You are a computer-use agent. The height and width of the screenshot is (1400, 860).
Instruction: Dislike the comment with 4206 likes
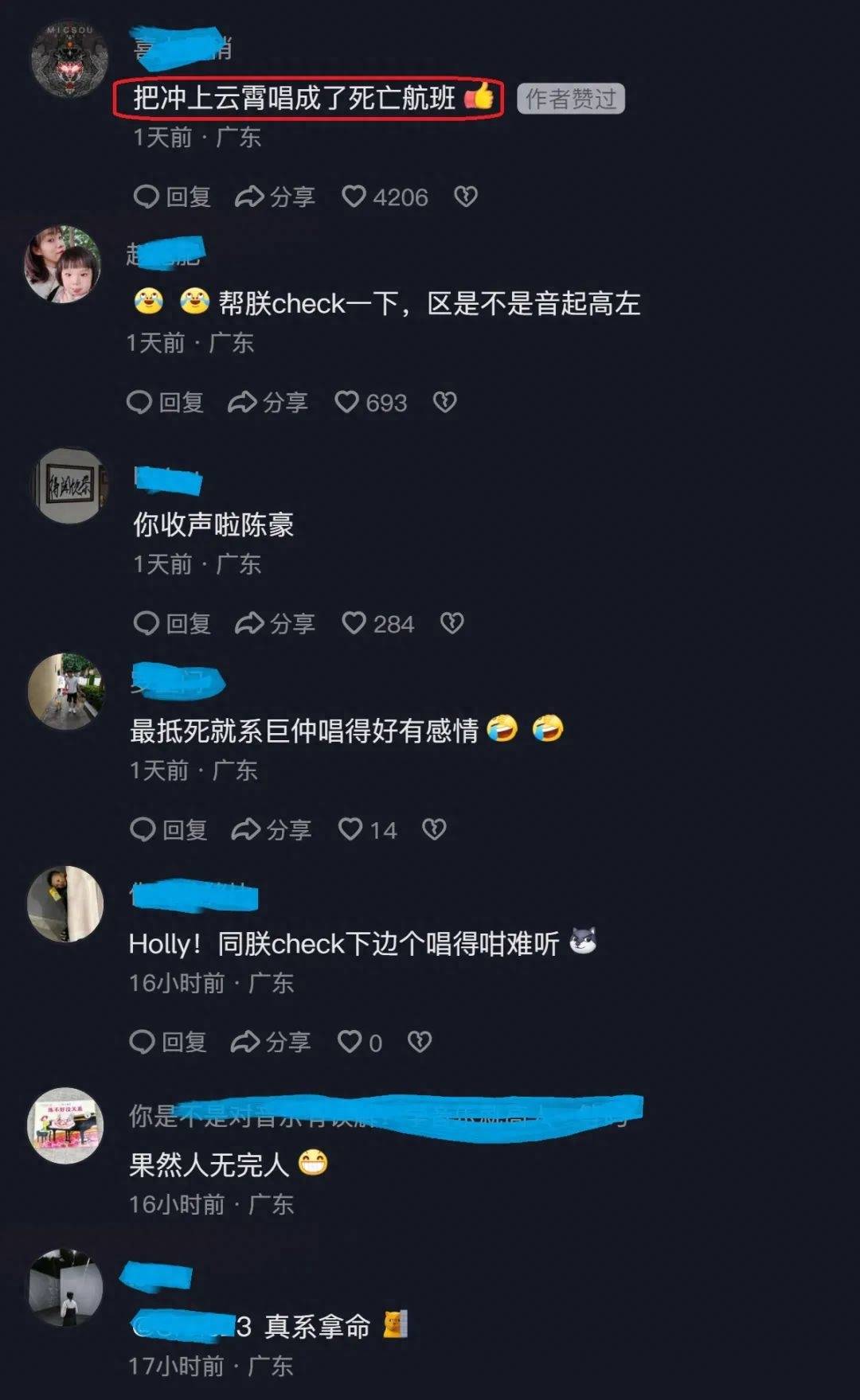pos(465,197)
